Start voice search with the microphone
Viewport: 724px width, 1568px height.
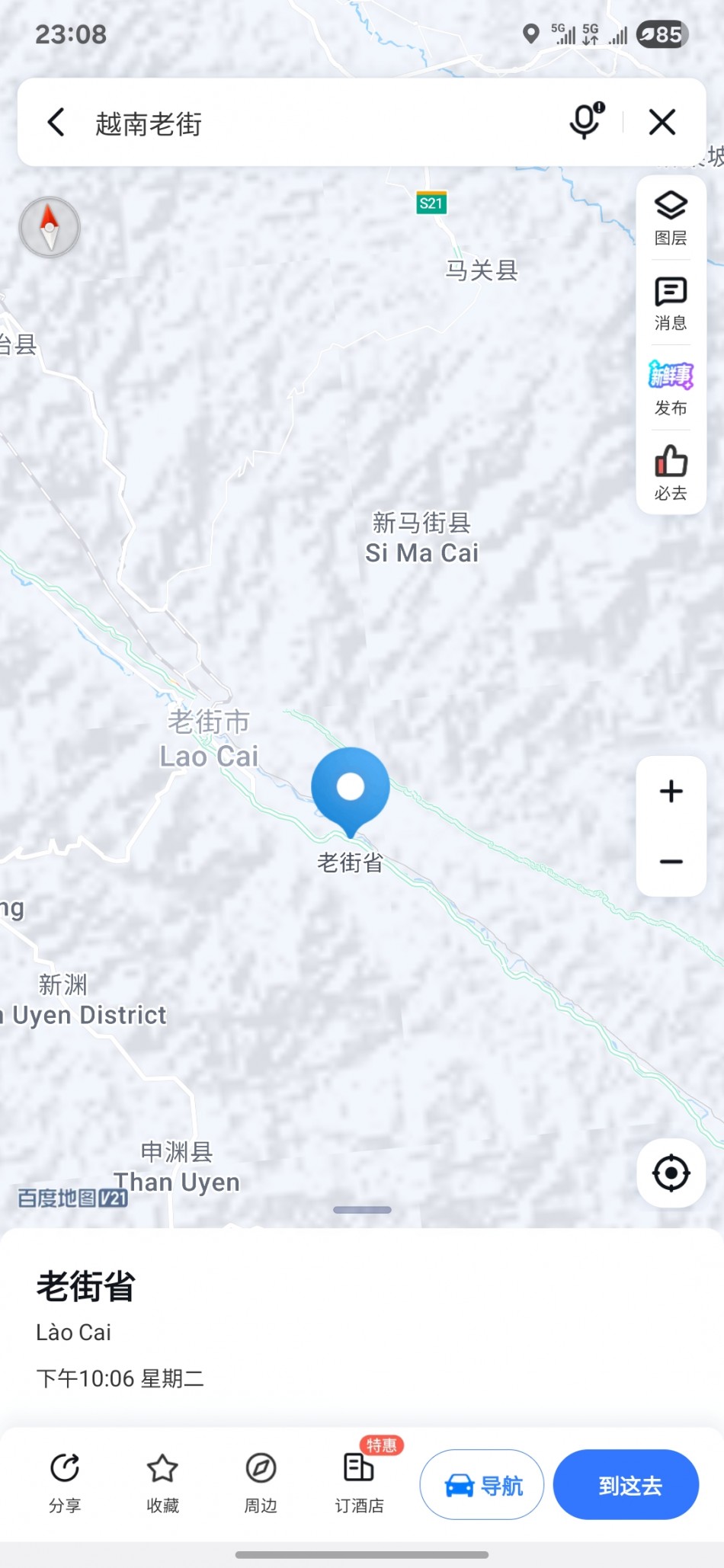click(586, 122)
